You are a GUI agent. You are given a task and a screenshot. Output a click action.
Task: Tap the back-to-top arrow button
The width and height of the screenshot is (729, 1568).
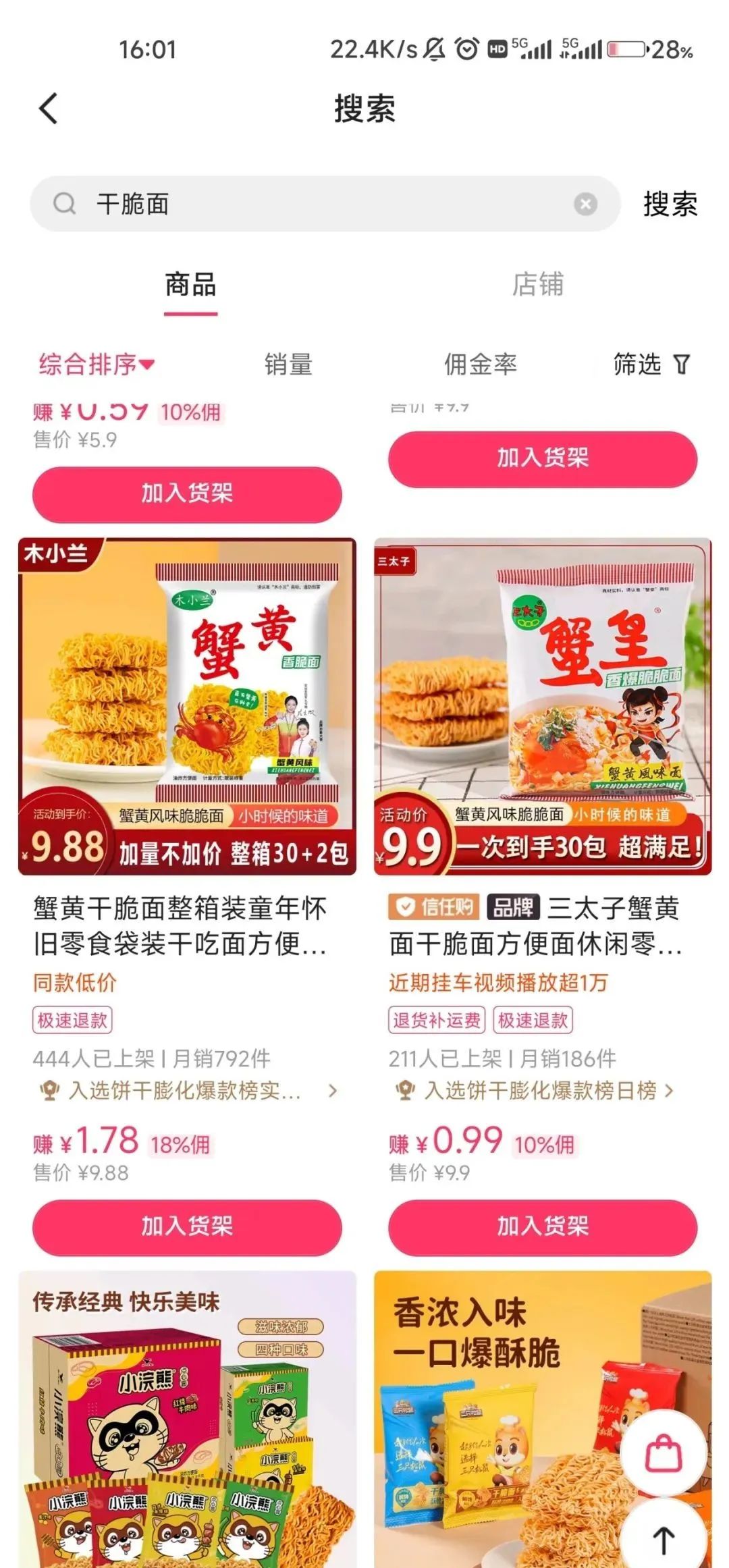(663, 1539)
